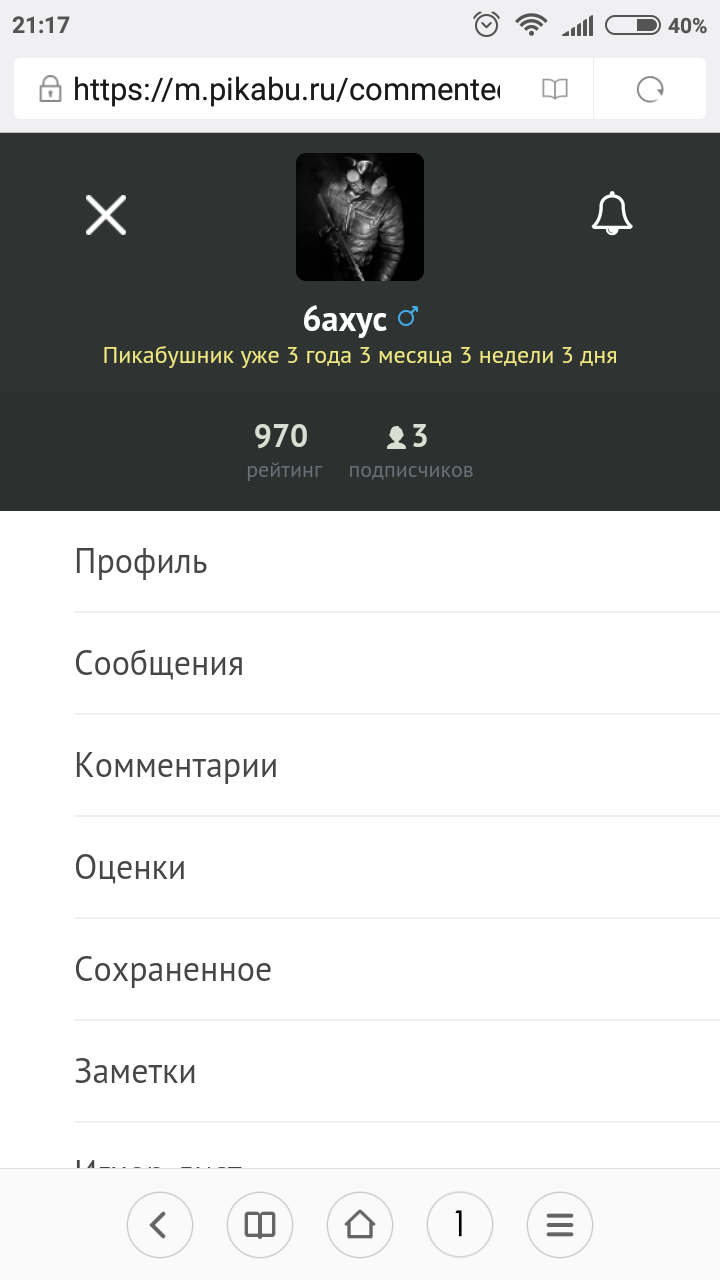Open the browser tabs counter
The height and width of the screenshot is (1280, 720).
pyautogui.click(x=460, y=1224)
